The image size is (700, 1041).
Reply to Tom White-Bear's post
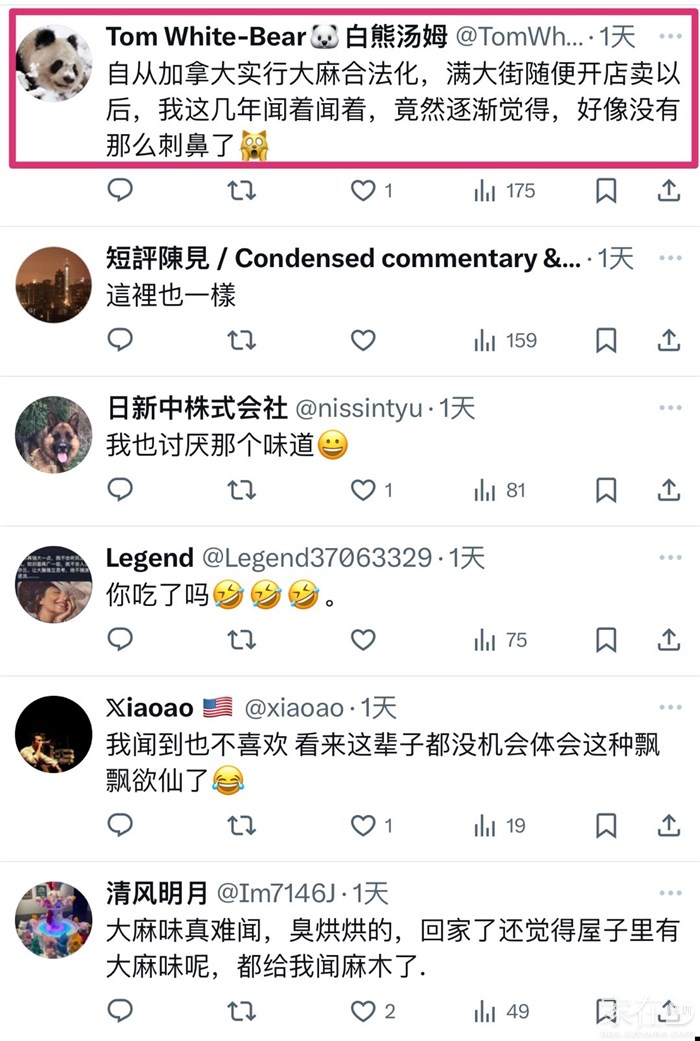tap(120, 190)
